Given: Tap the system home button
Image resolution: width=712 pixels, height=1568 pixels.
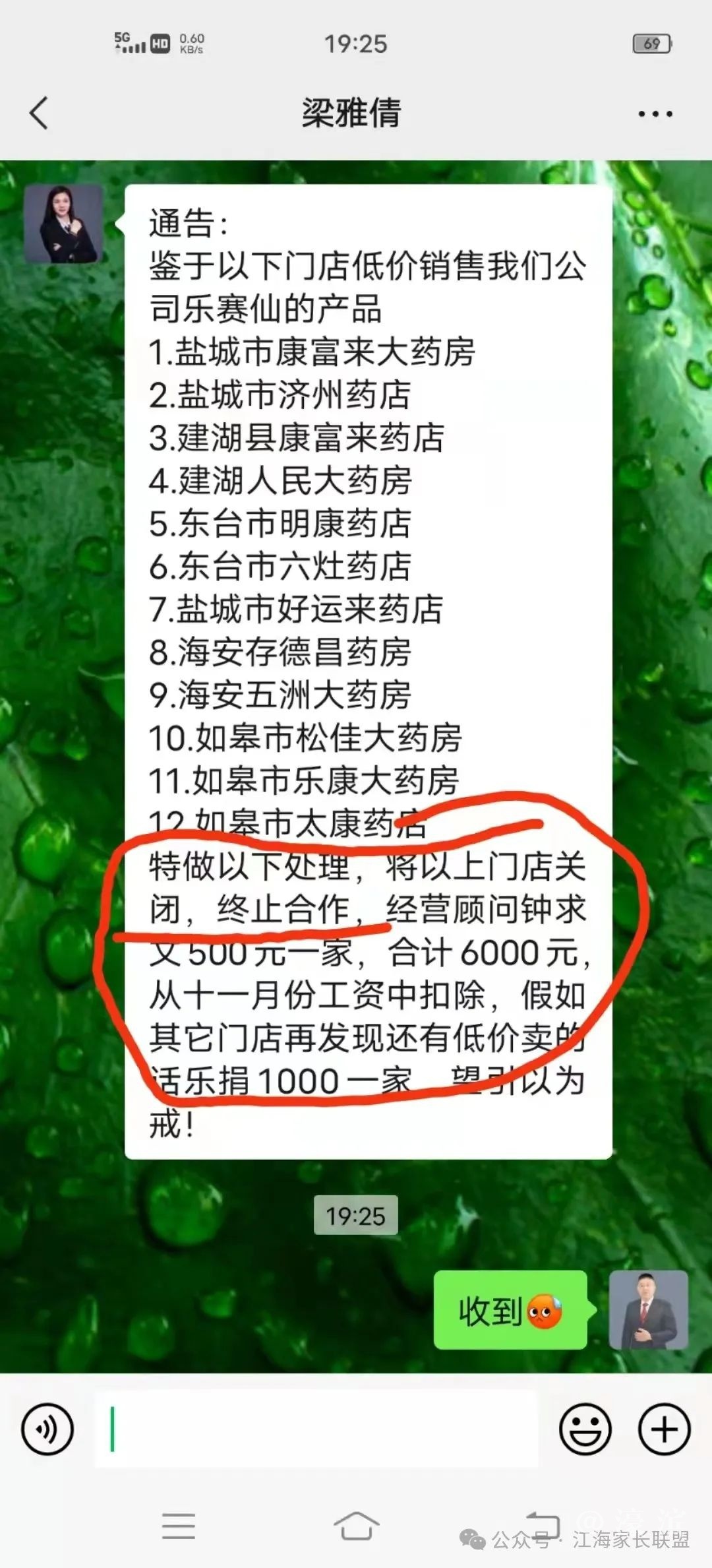Looking at the screenshot, I should (356, 1526).
